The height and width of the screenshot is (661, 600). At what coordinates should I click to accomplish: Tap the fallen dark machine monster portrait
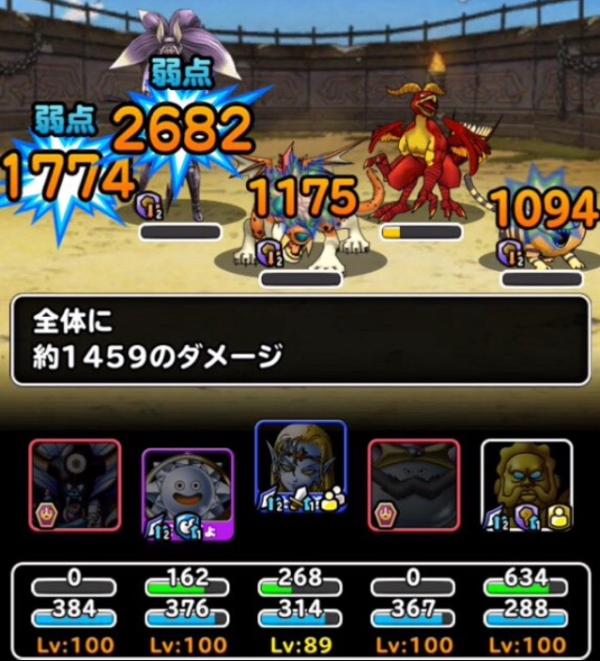click(74, 484)
